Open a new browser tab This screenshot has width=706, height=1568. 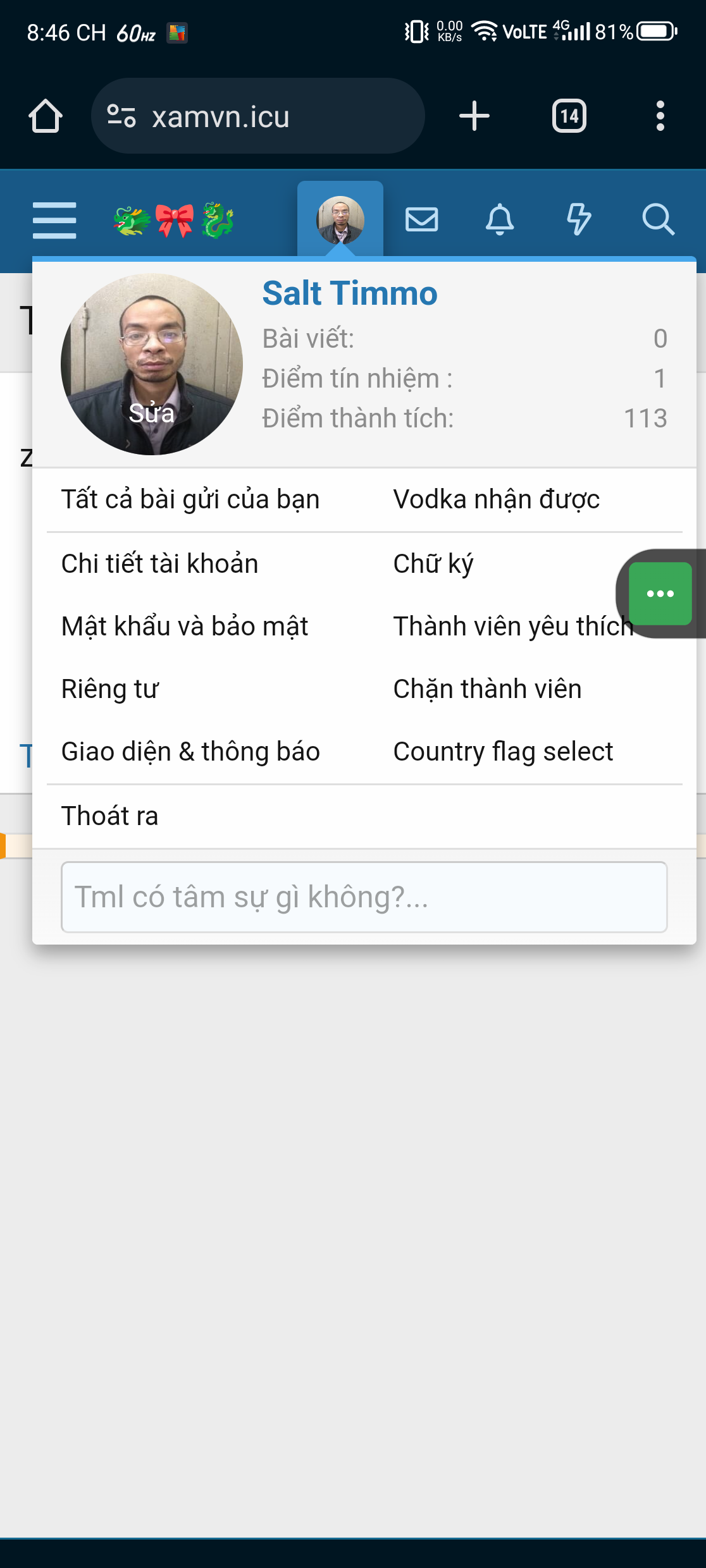pos(474,116)
